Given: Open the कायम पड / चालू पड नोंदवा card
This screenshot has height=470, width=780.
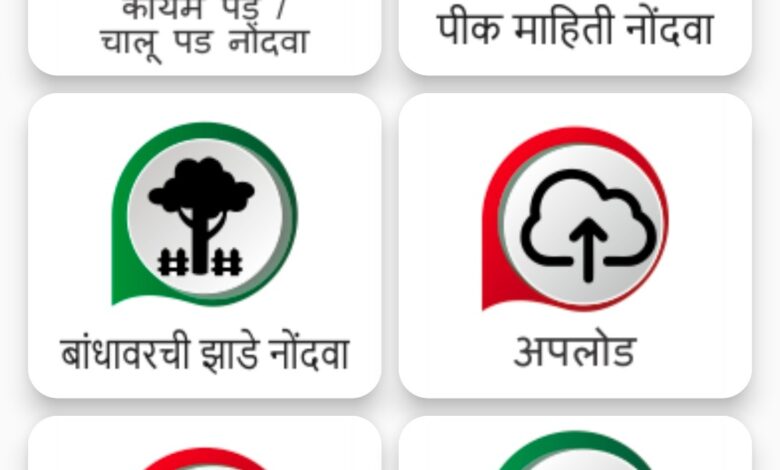Looking at the screenshot, I should click(x=204, y=30).
